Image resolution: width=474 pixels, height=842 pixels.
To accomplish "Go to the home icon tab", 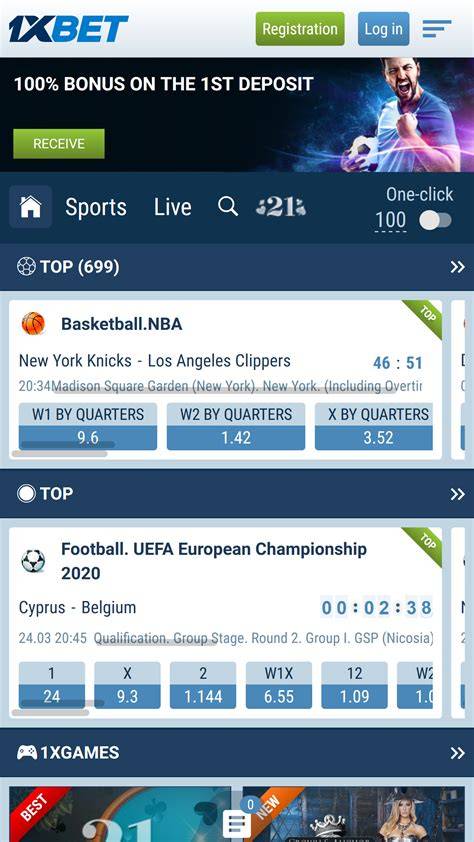I will pyautogui.click(x=31, y=207).
